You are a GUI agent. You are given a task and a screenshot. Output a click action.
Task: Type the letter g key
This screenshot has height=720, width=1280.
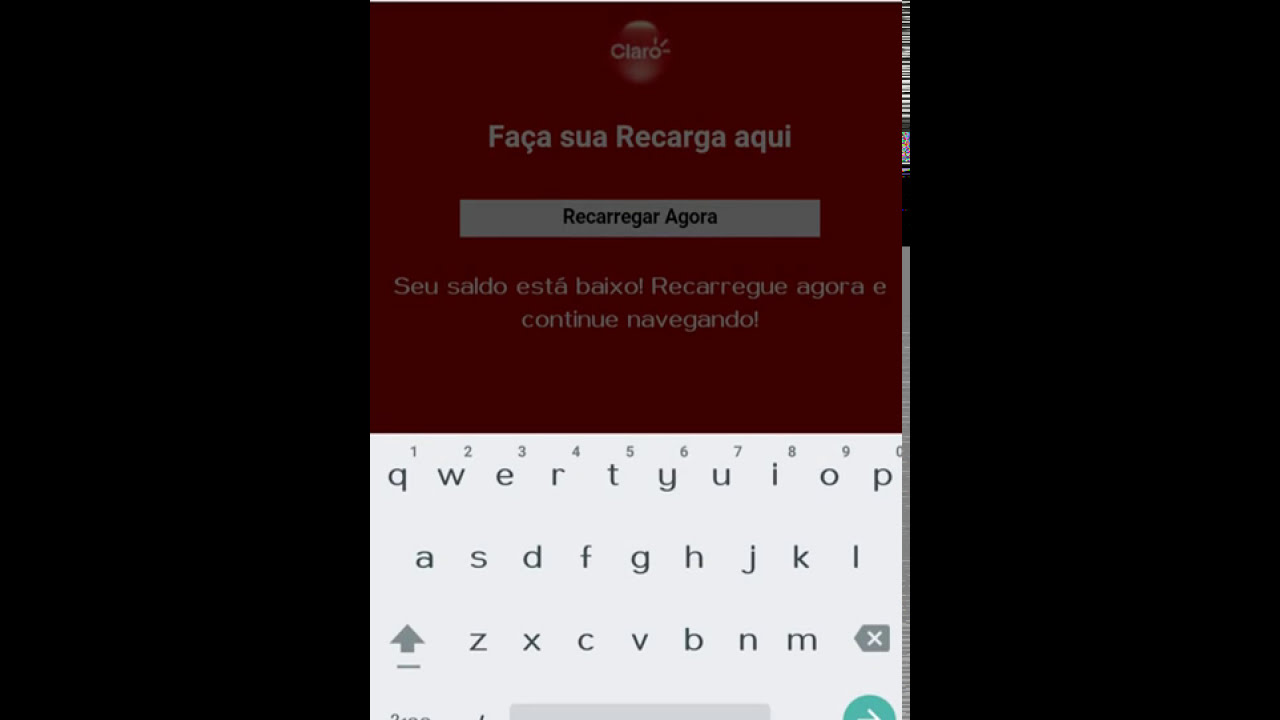(640, 558)
